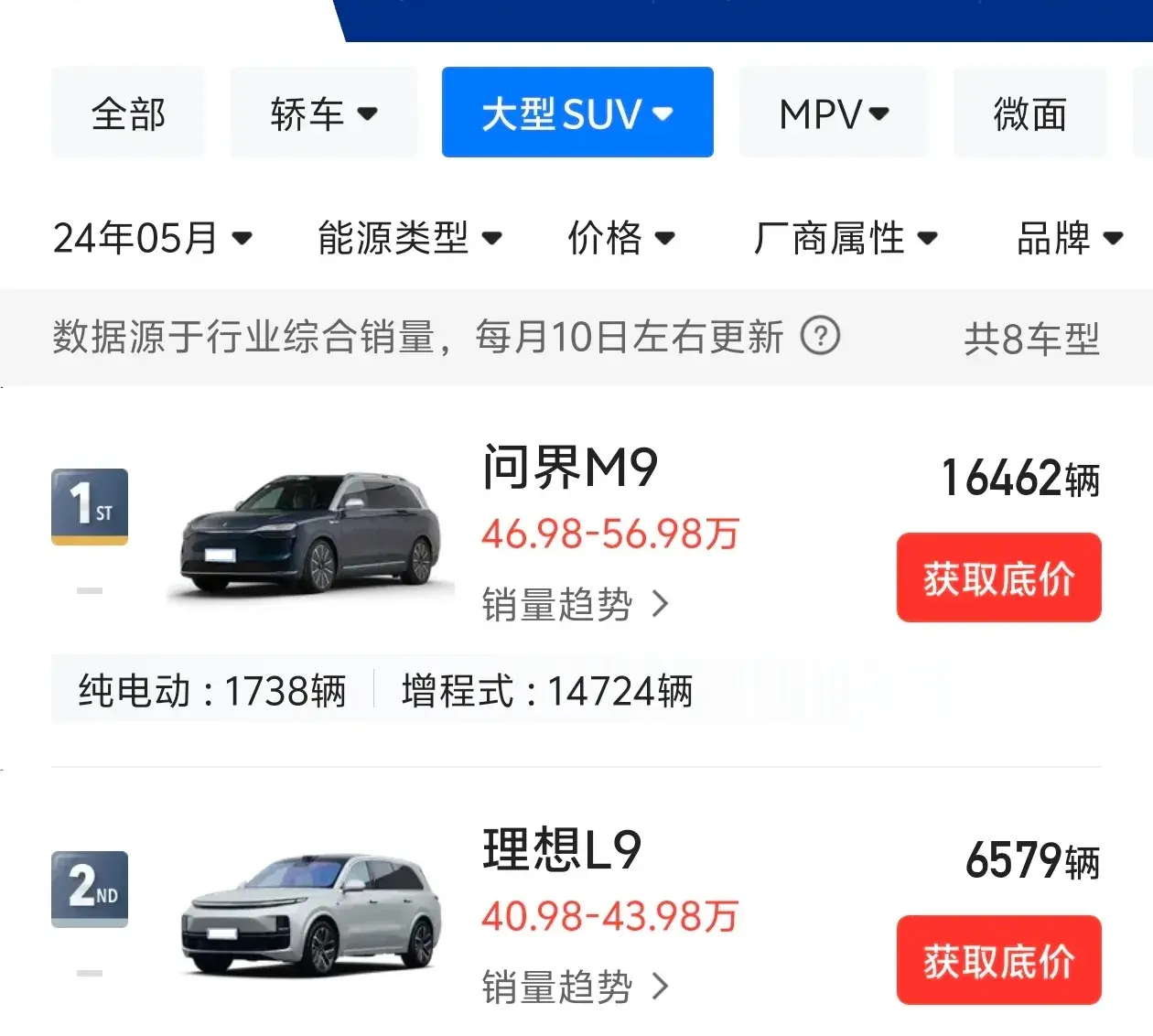Tap 获取底价 for 问界M9

click(x=998, y=578)
